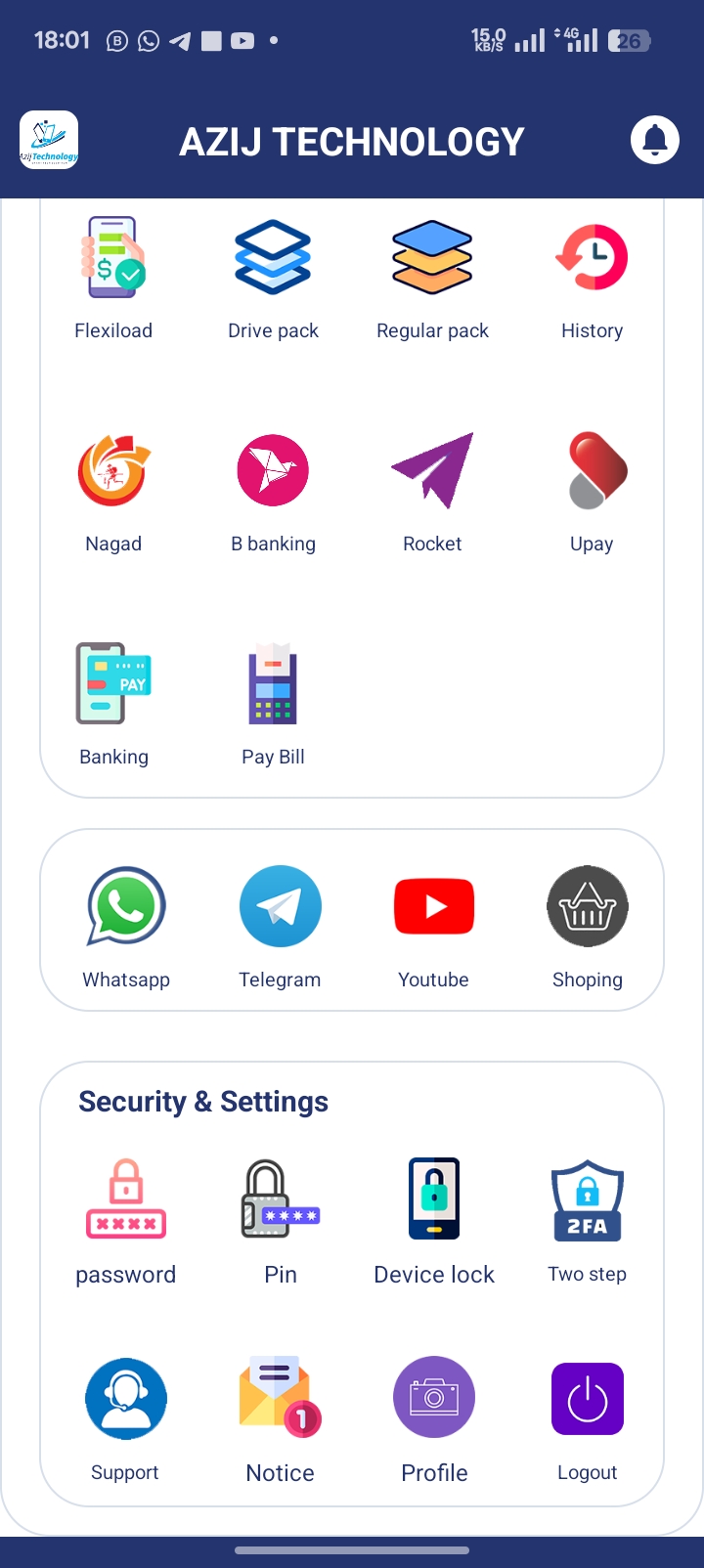Viewport: 704px width, 1568px height.
Task: Log out with the Logout button
Action: pos(587,1419)
